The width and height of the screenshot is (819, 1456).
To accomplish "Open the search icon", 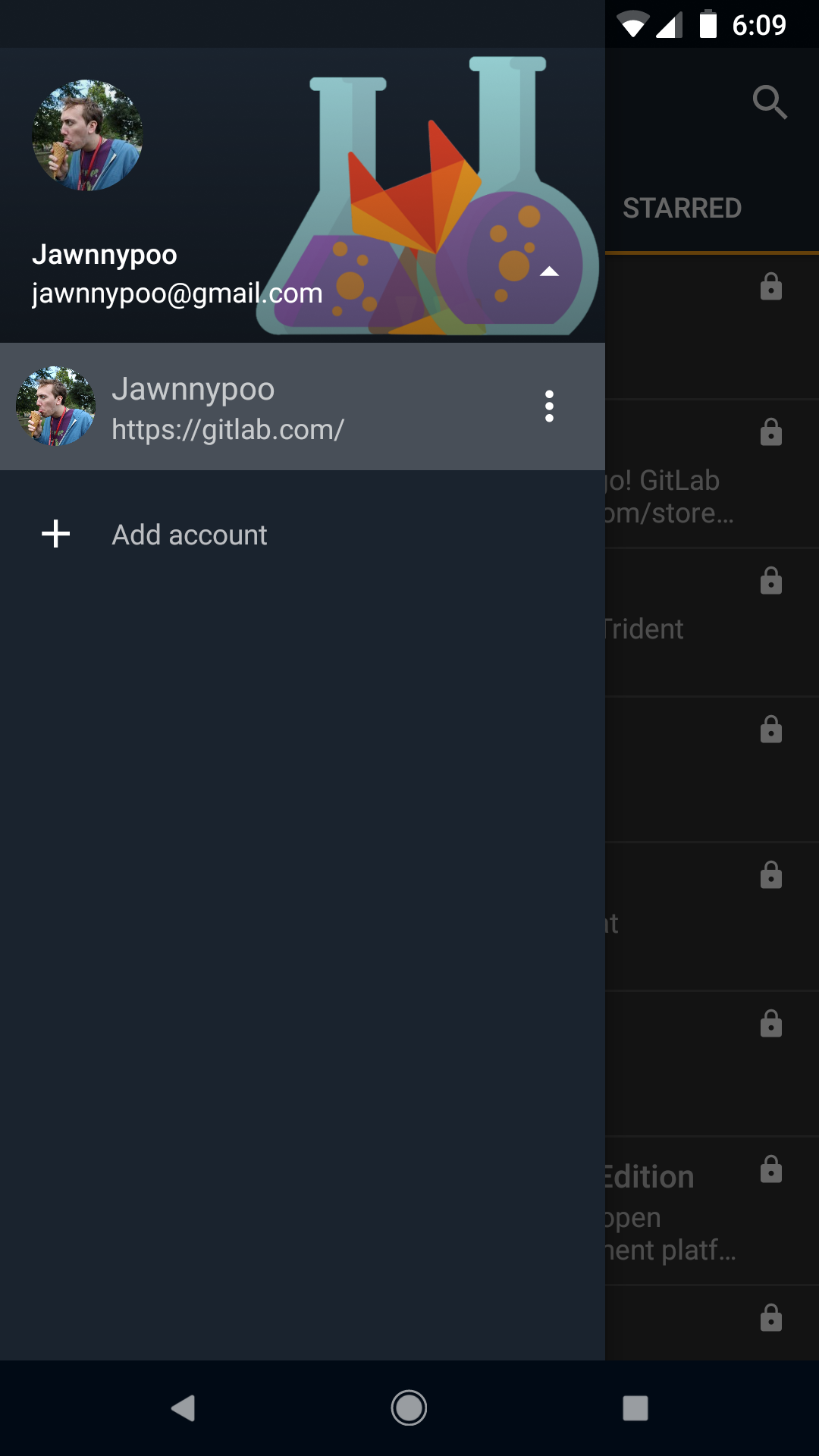I will pyautogui.click(x=769, y=102).
